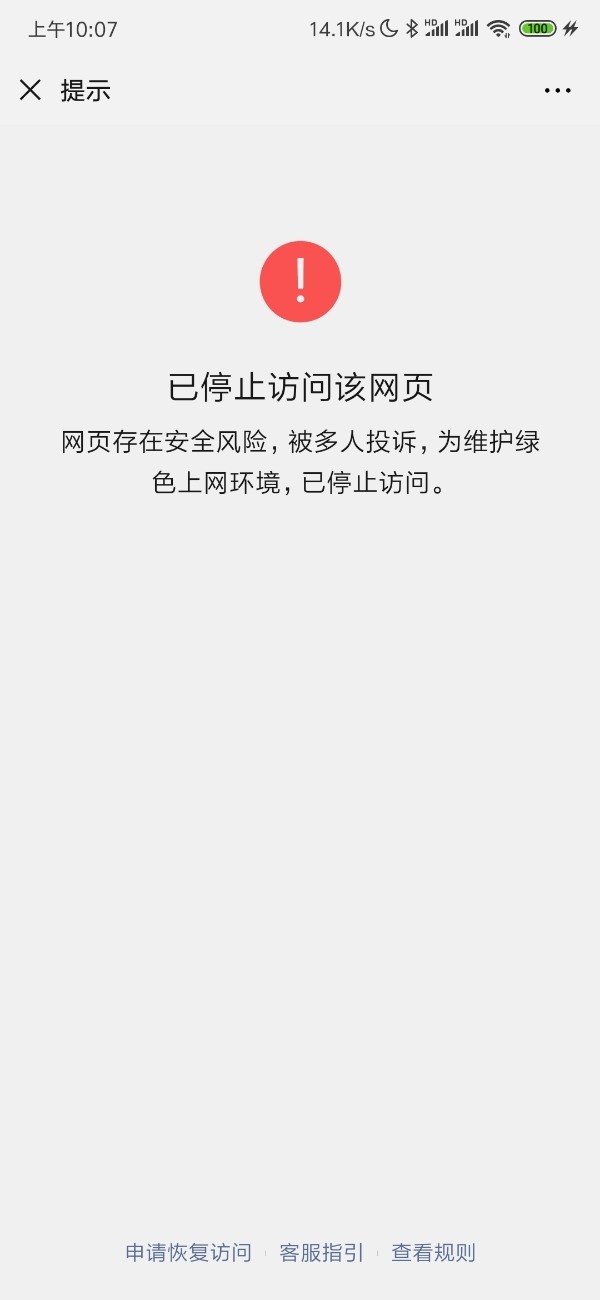
Task: Open the 客服指引 link
Action: click(x=321, y=1252)
